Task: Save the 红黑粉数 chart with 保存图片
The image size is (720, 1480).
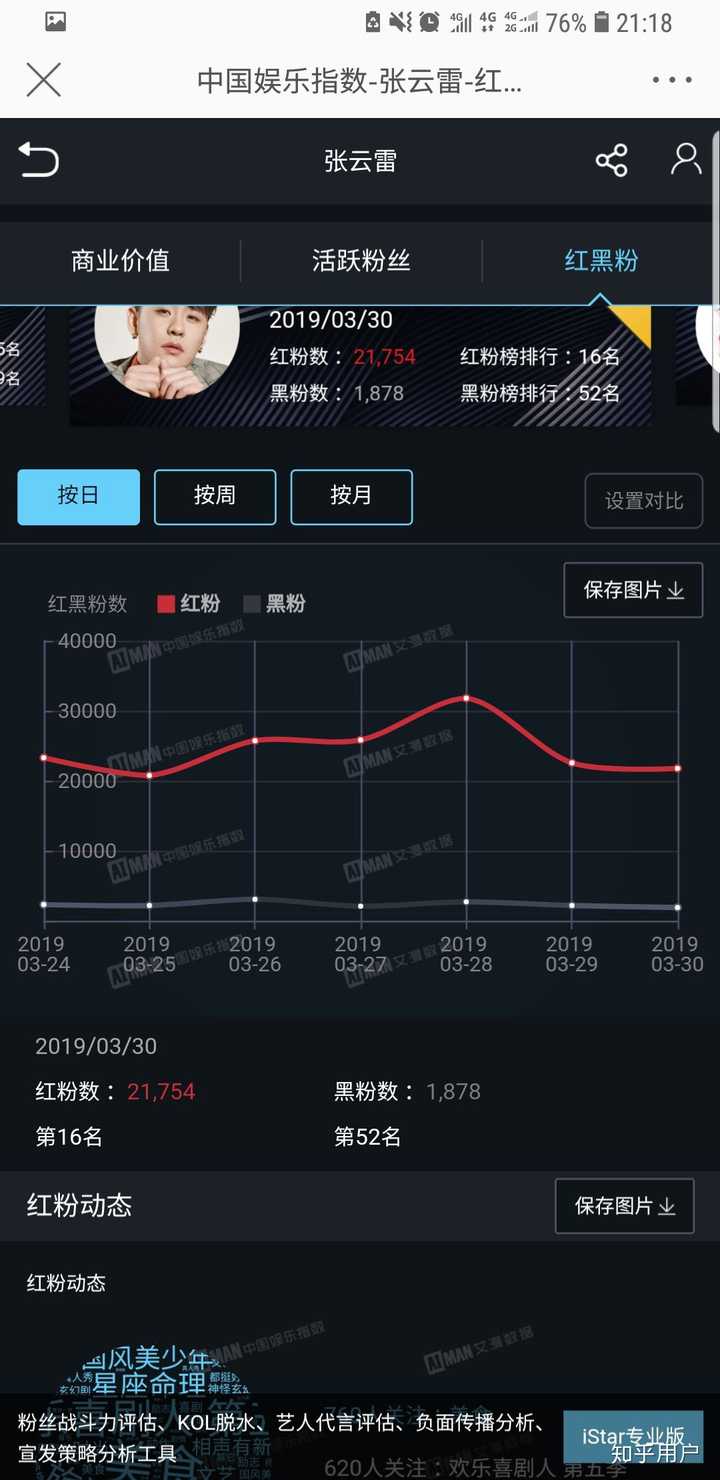Action: coord(633,590)
